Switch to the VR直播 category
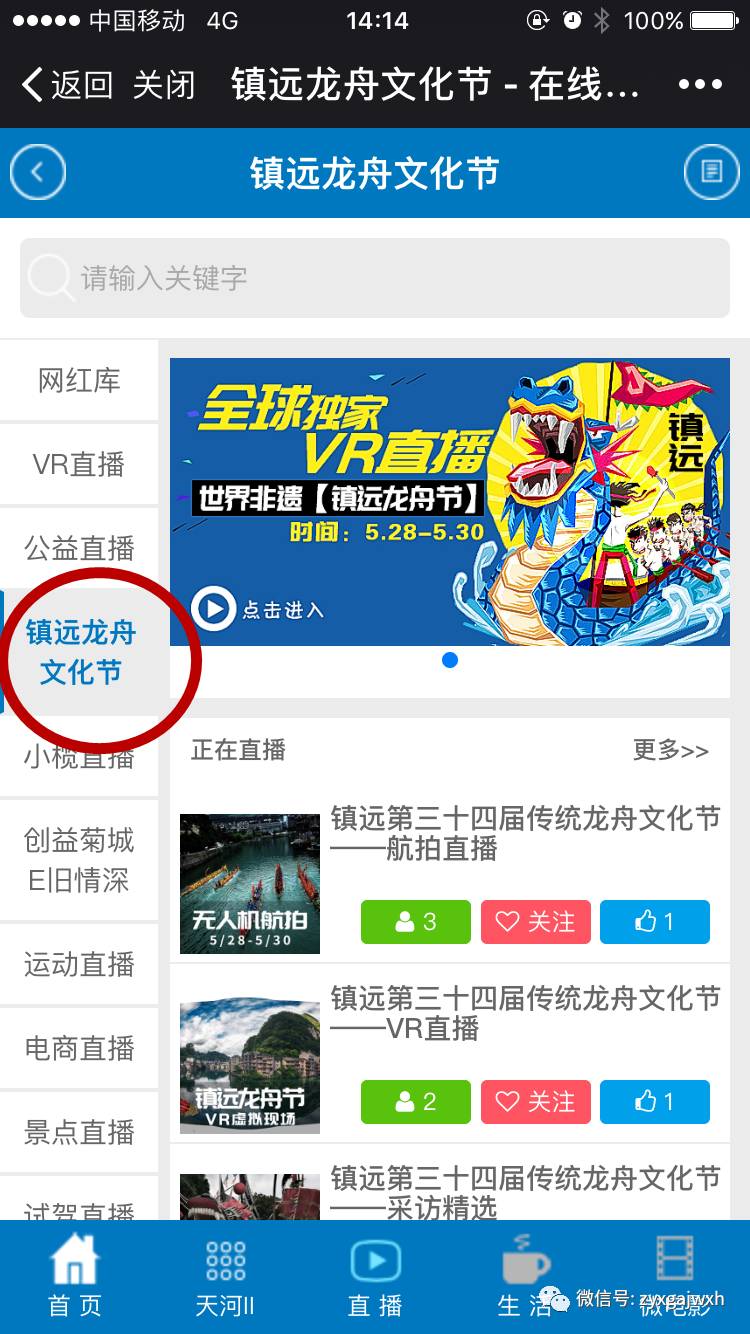This screenshot has height=1334, width=750. tap(79, 465)
